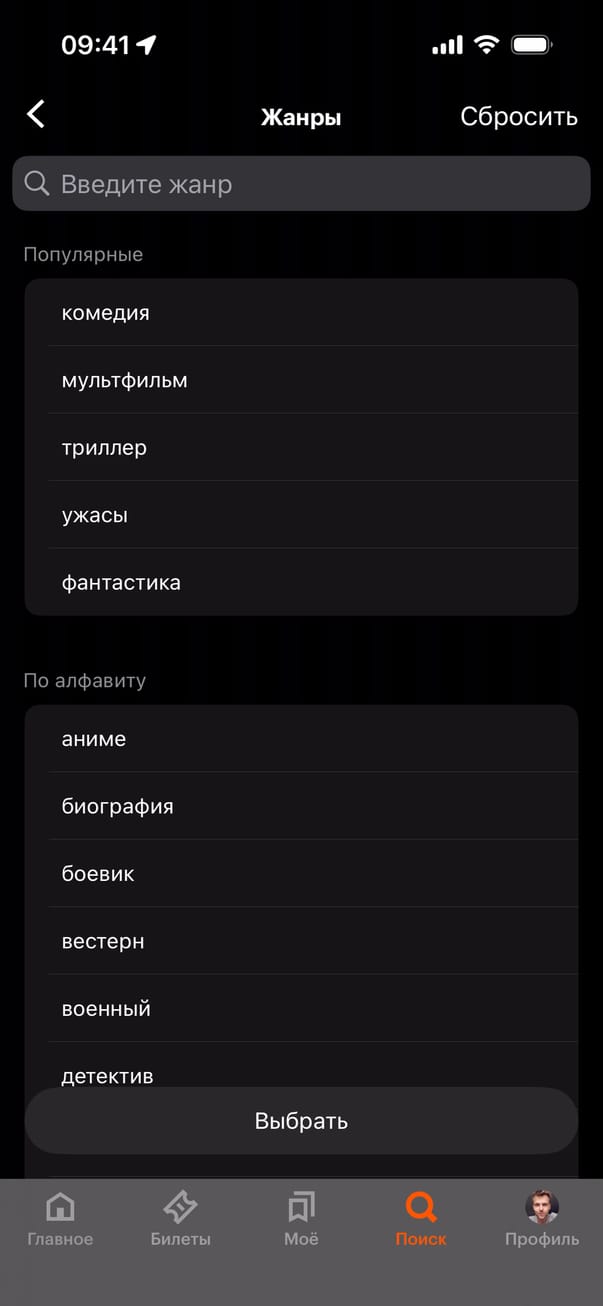603x1306 pixels.
Task: Go to the Моё tab
Action: point(301,1220)
